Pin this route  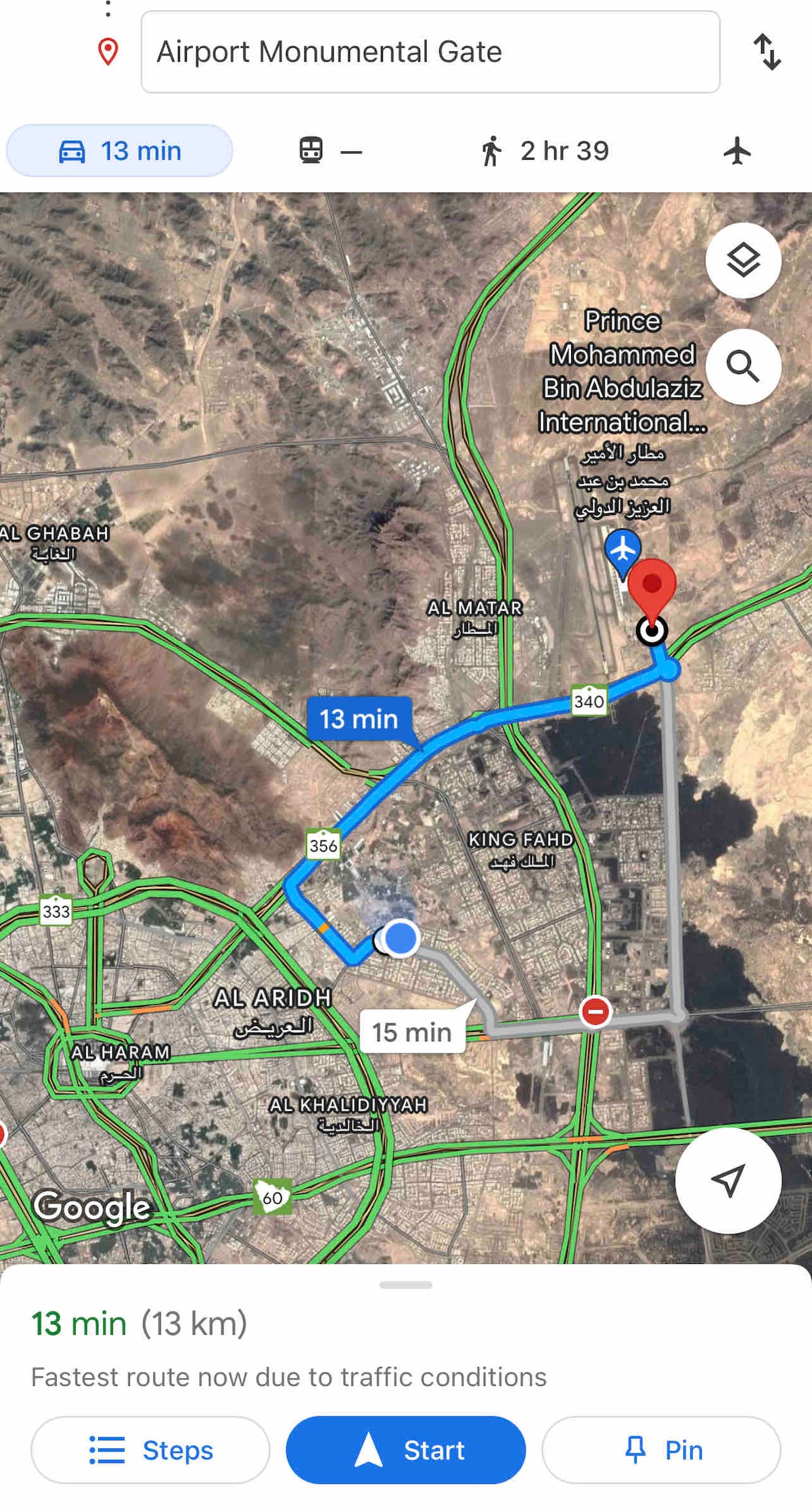(x=661, y=1449)
